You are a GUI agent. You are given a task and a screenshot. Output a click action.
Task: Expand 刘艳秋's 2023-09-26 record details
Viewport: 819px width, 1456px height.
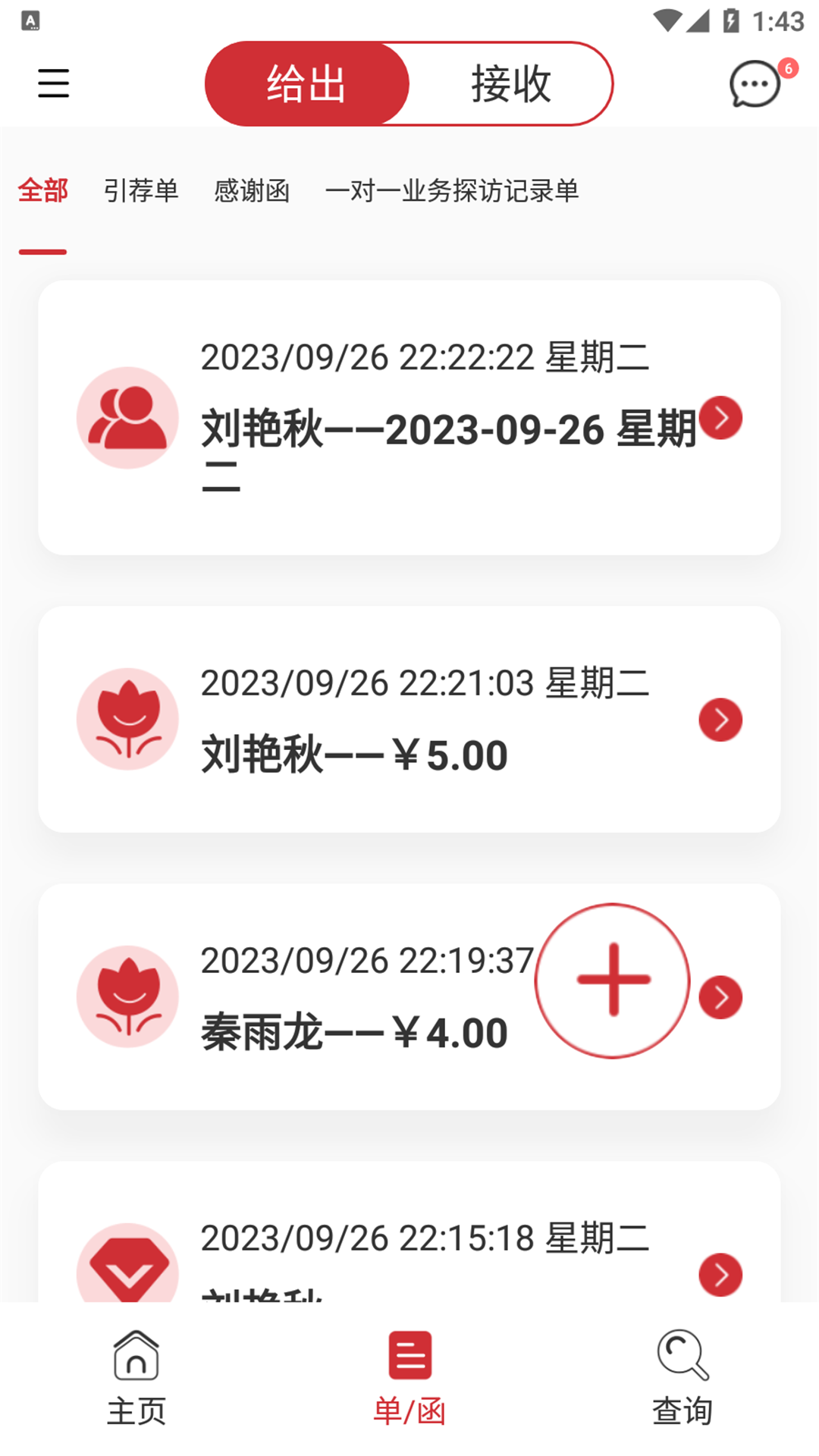point(720,417)
